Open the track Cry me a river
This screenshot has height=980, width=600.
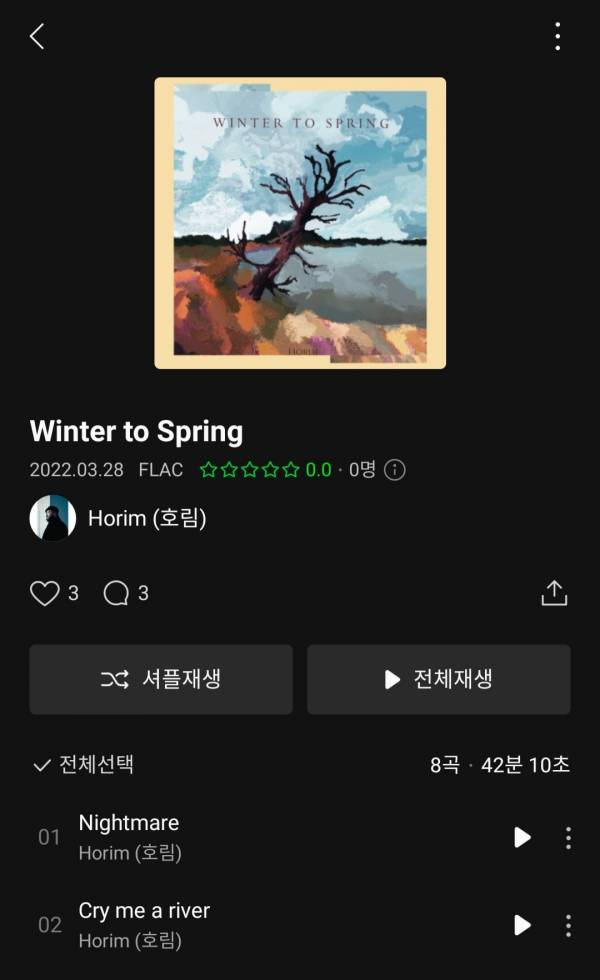coord(144,911)
